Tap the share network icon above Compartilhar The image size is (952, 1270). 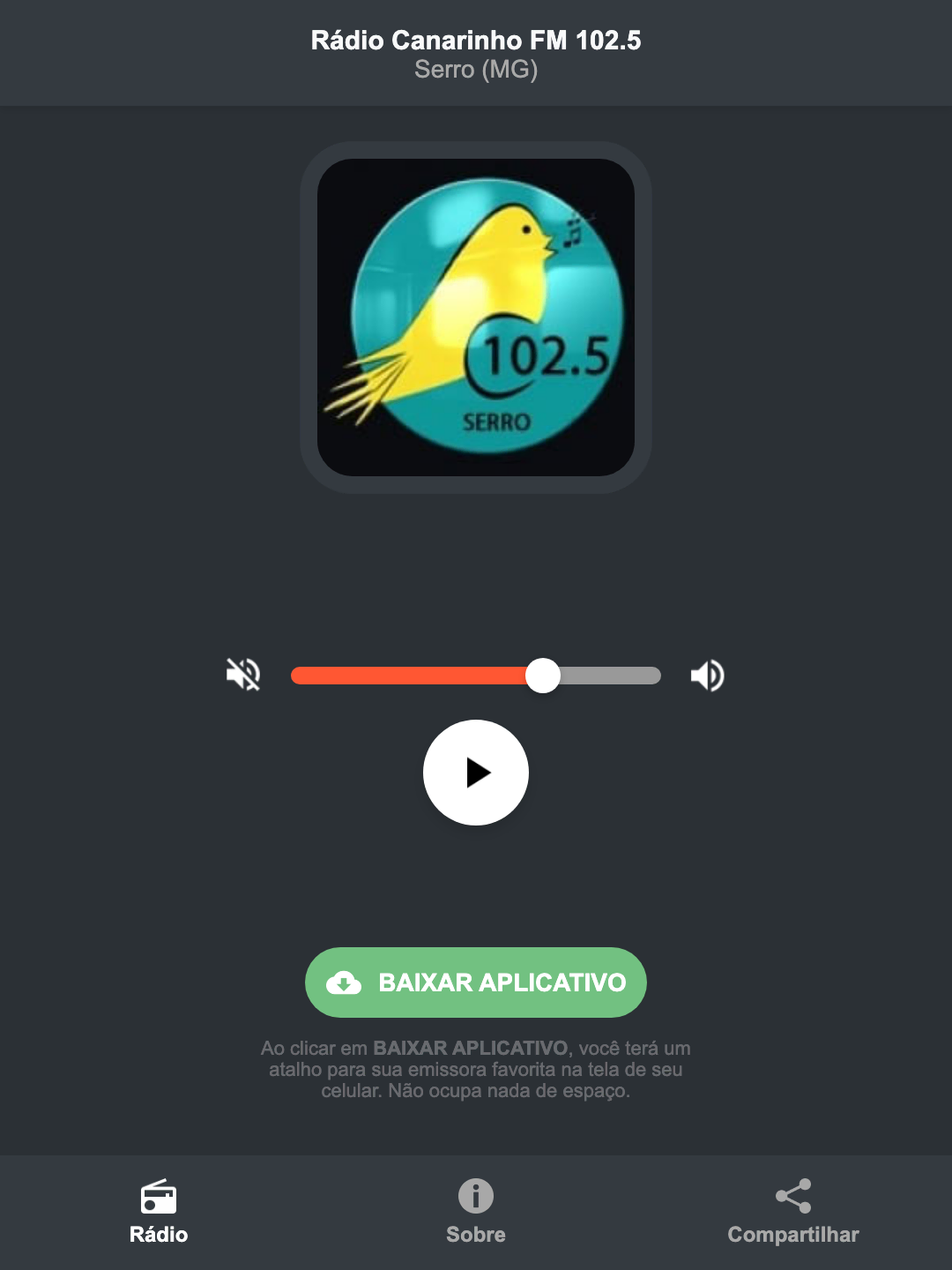tap(792, 1195)
